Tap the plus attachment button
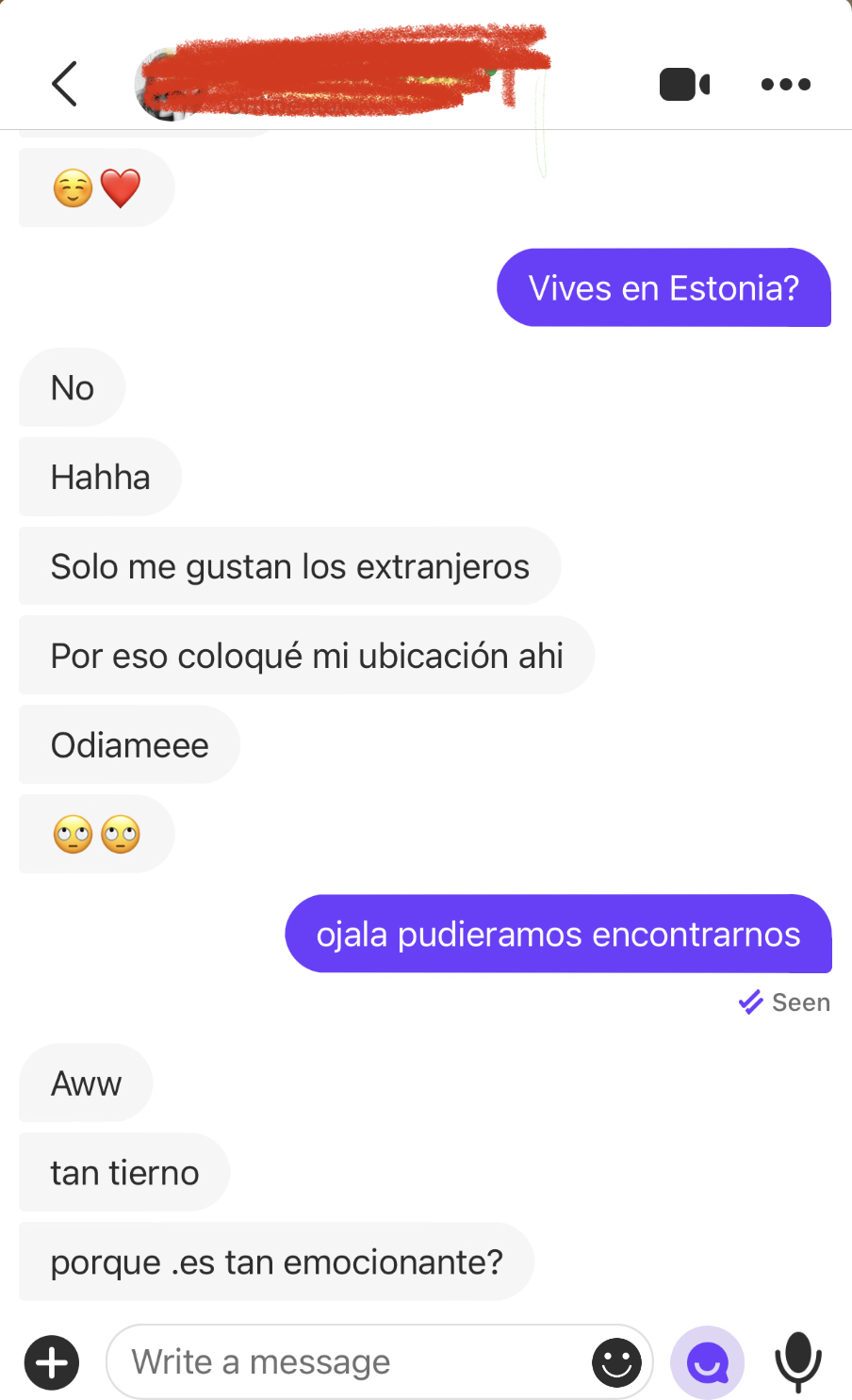The image size is (852, 1400). click(52, 1362)
